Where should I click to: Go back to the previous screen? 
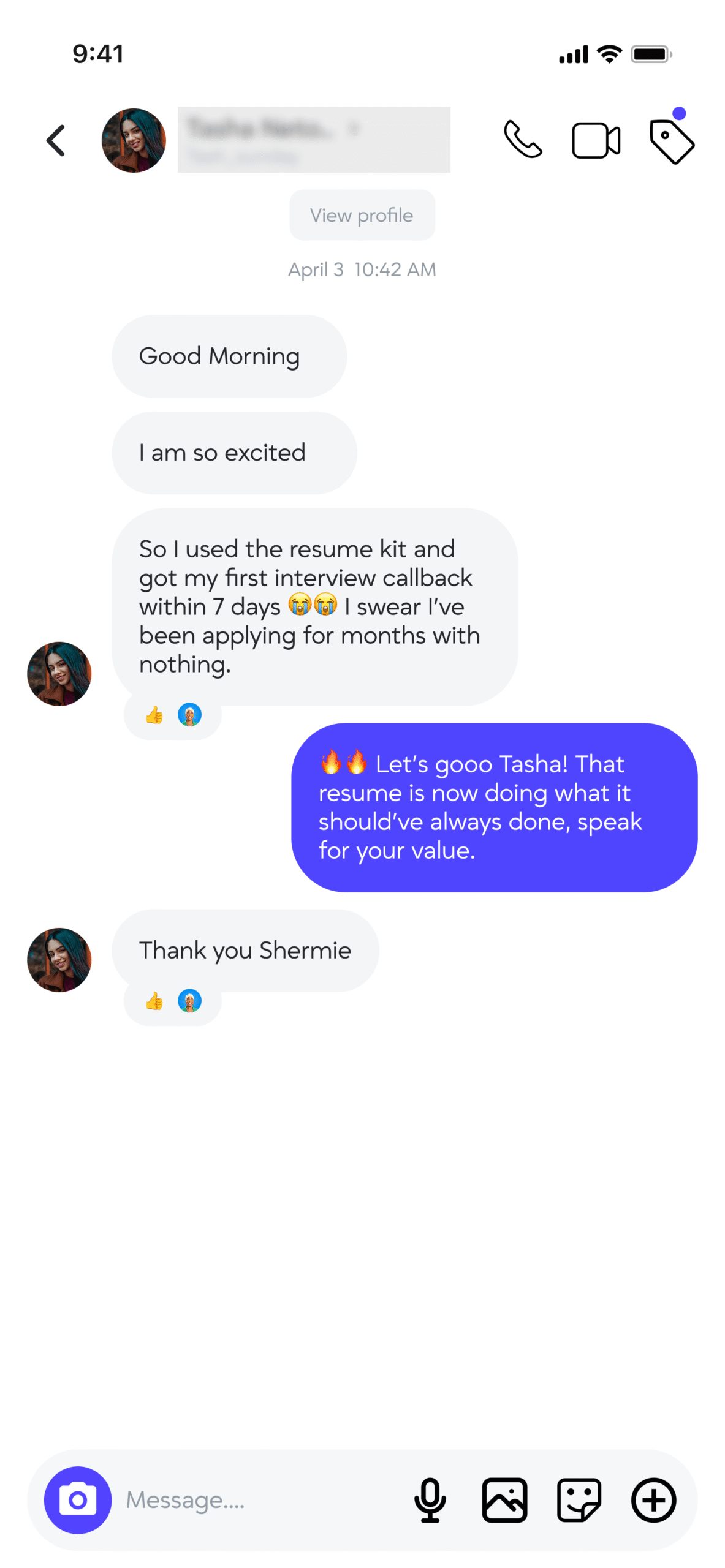click(x=56, y=140)
